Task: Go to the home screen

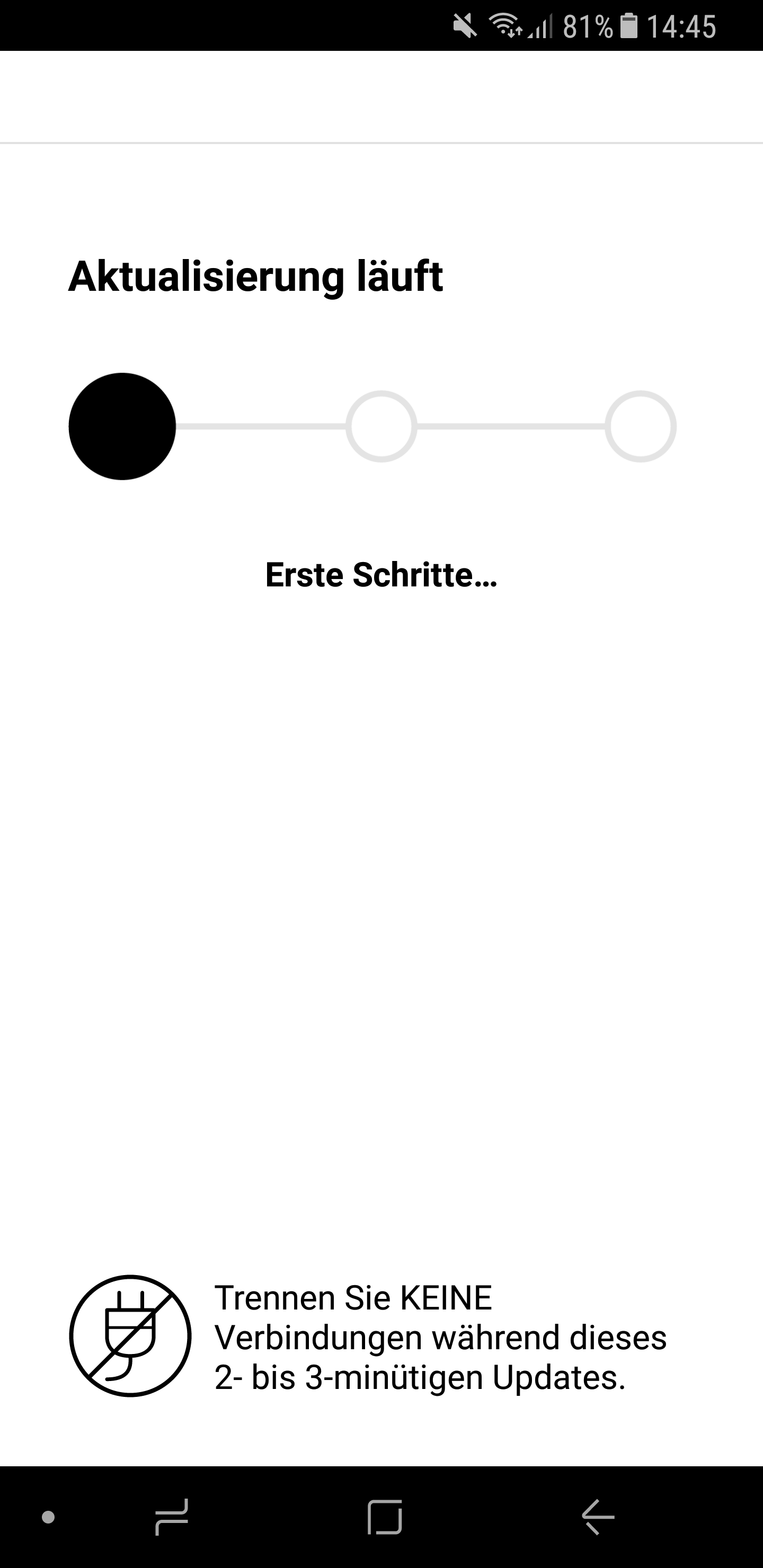Action: pyautogui.click(x=385, y=1517)
